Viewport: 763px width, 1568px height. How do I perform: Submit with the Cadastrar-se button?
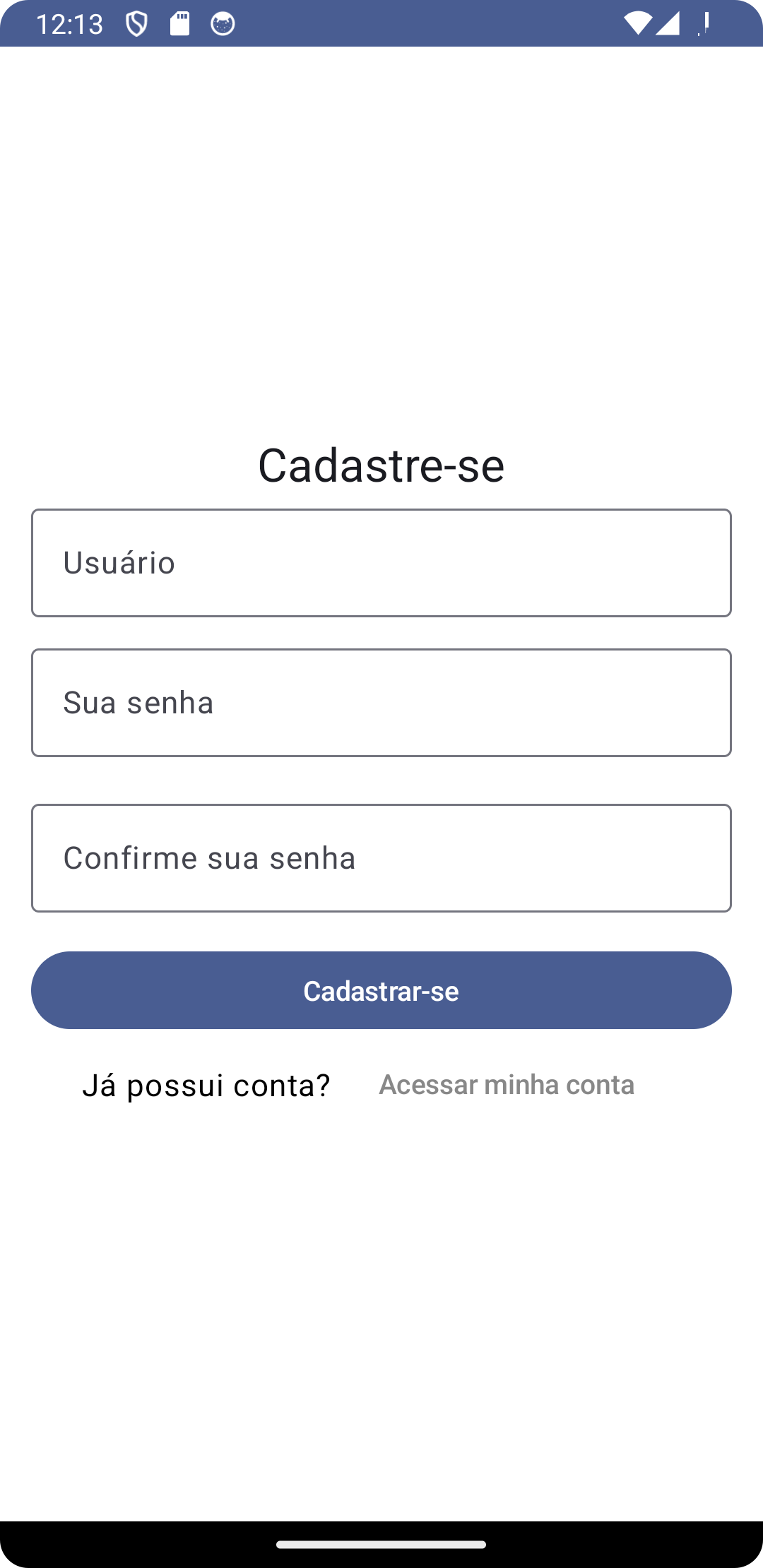click(381, 990)
